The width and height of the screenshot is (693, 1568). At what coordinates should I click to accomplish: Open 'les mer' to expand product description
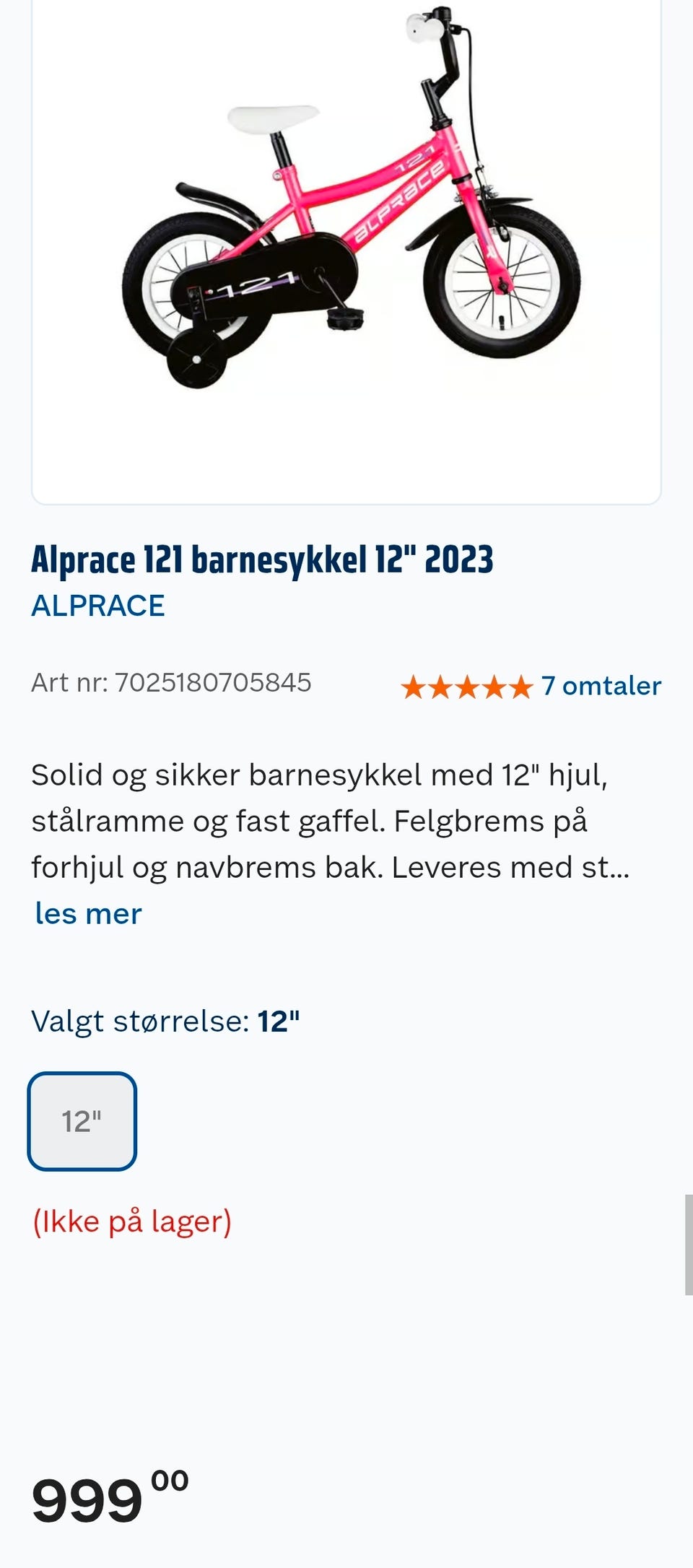click(87, 913)
